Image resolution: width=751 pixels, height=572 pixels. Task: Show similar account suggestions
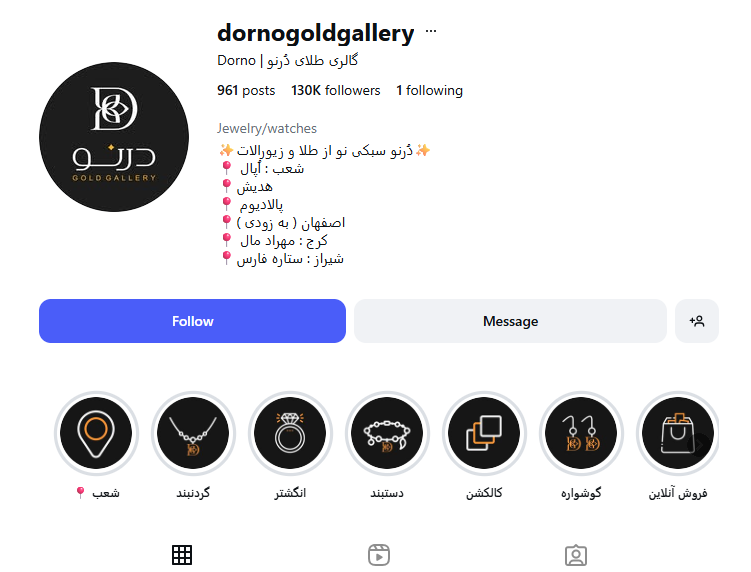click(x=697, y=321)
